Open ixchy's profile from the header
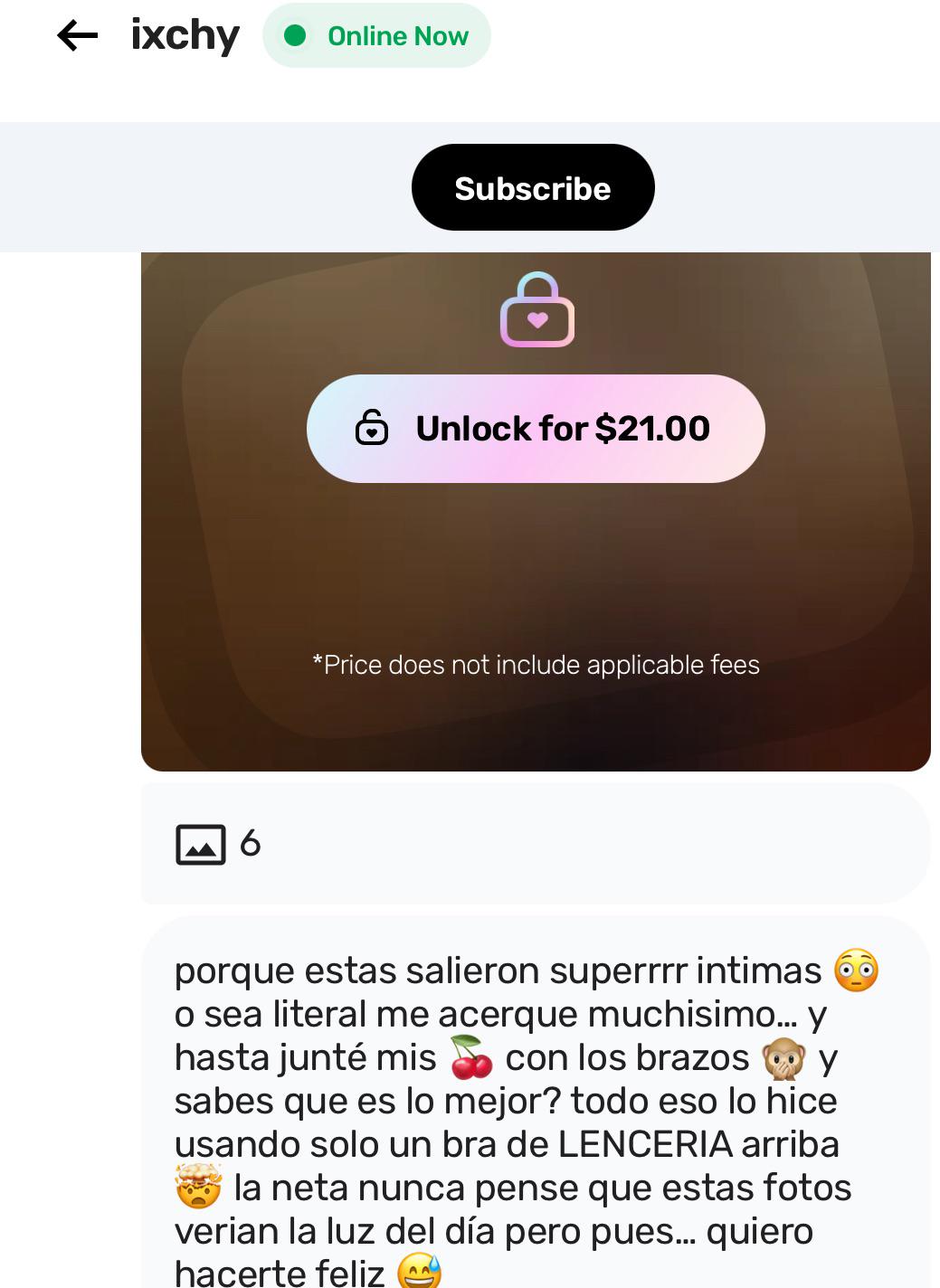940x1288 pixels. pos(185,36)
